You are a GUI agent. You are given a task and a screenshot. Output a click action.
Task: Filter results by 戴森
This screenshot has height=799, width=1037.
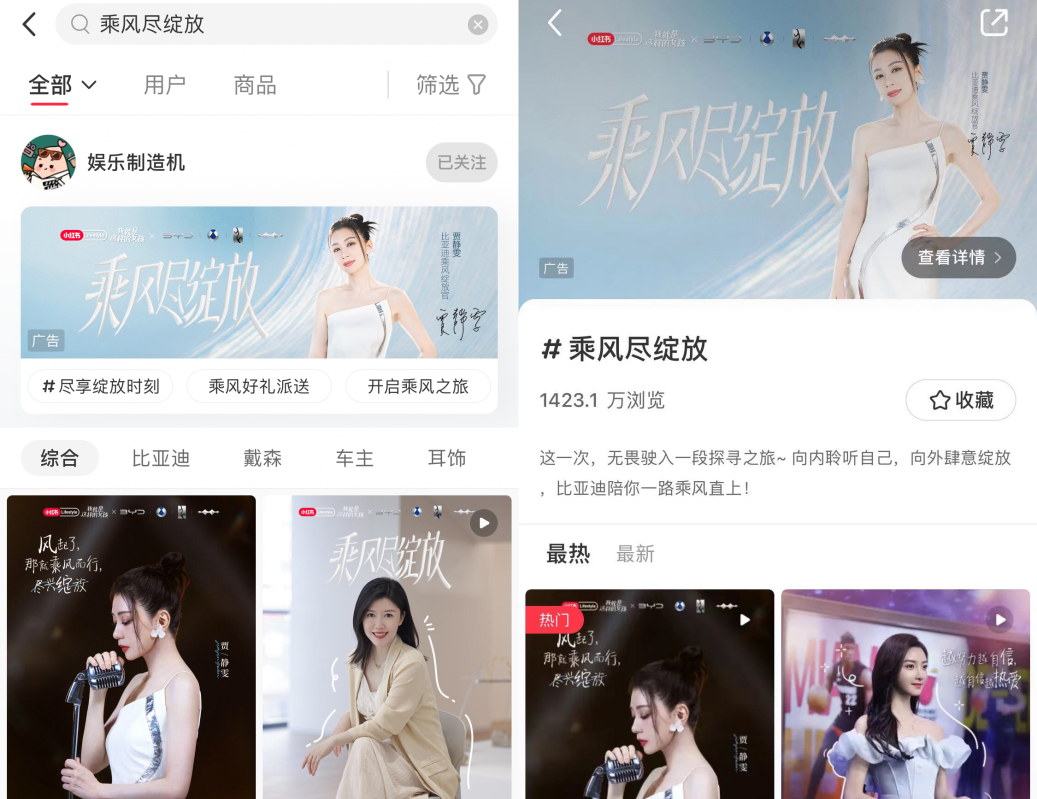pyautogui.click(x=262, y=458)
